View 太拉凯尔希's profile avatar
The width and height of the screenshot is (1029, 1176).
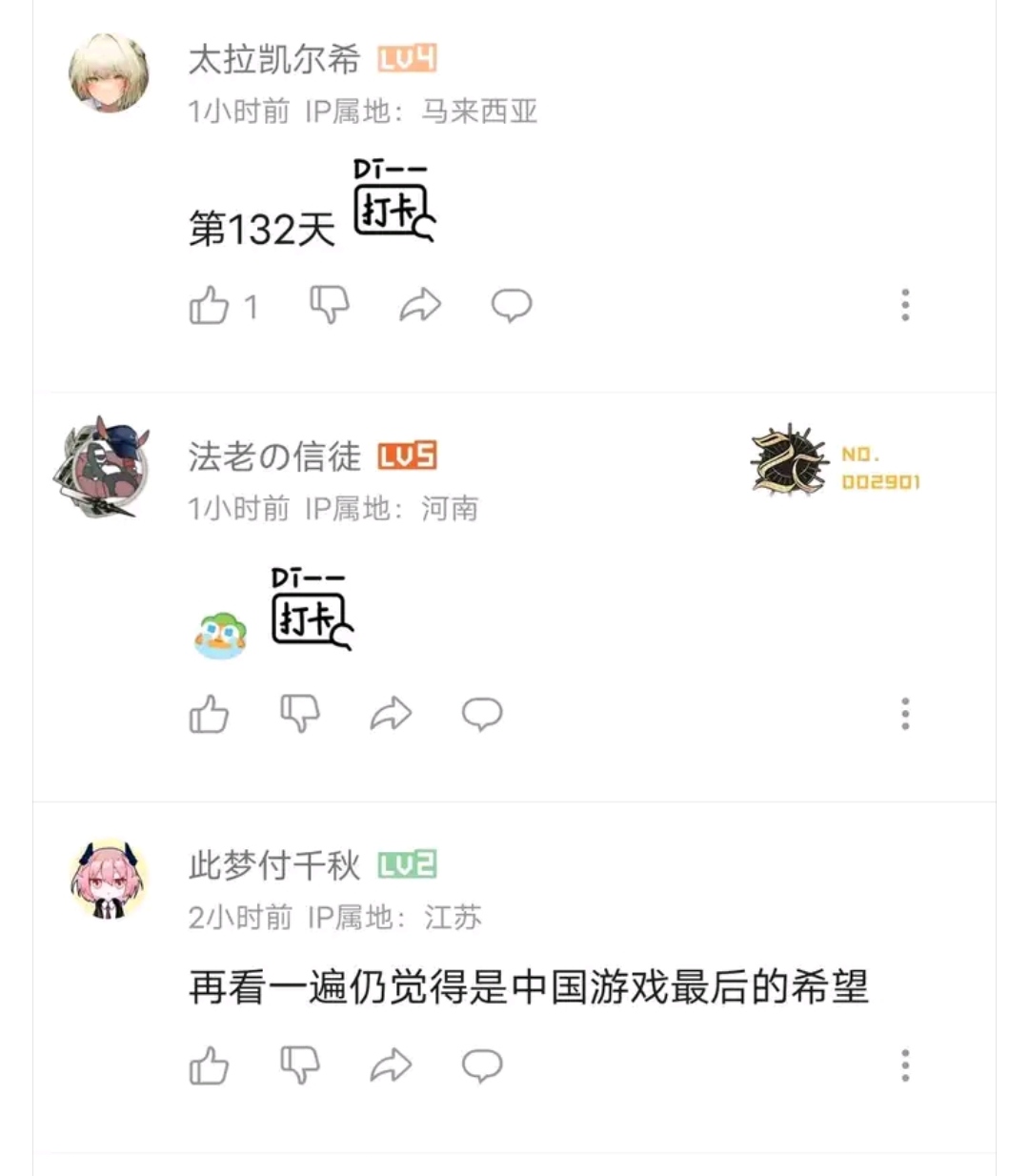pos(109,74)
